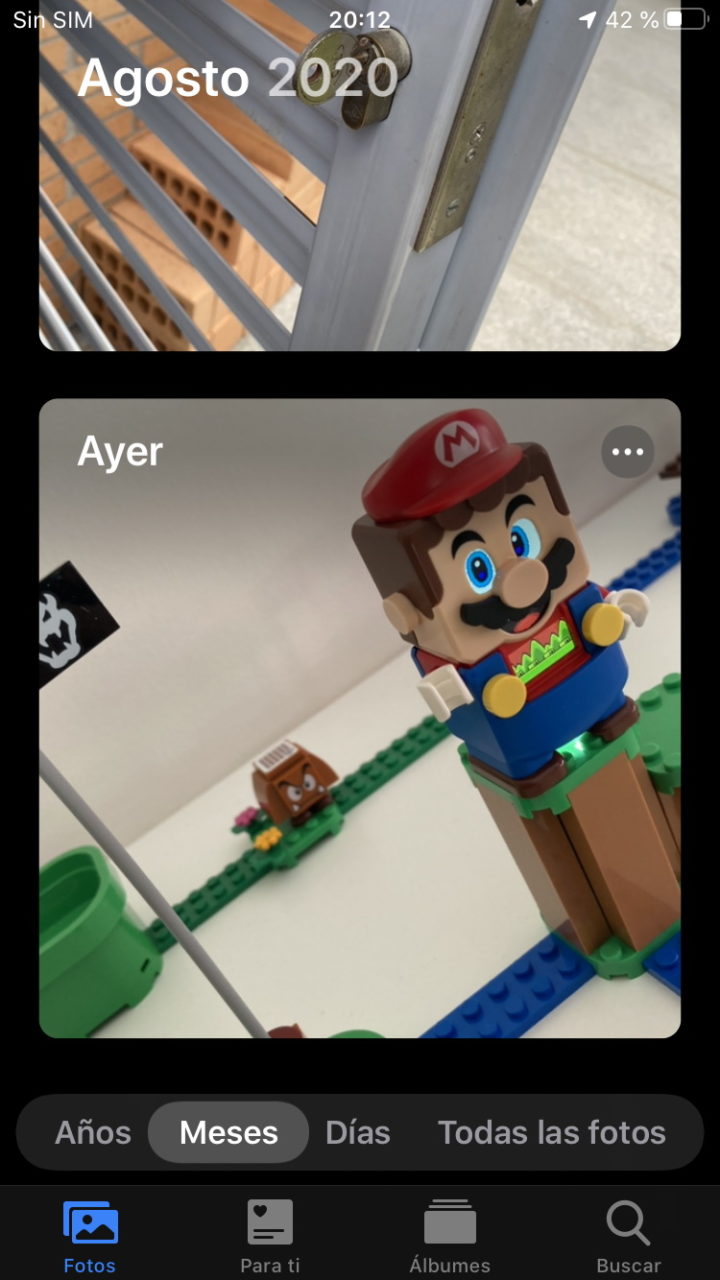Viewport: 720px width, 1280px height.
Task: Select the Fotos tab
Action: click(90, 1235)
